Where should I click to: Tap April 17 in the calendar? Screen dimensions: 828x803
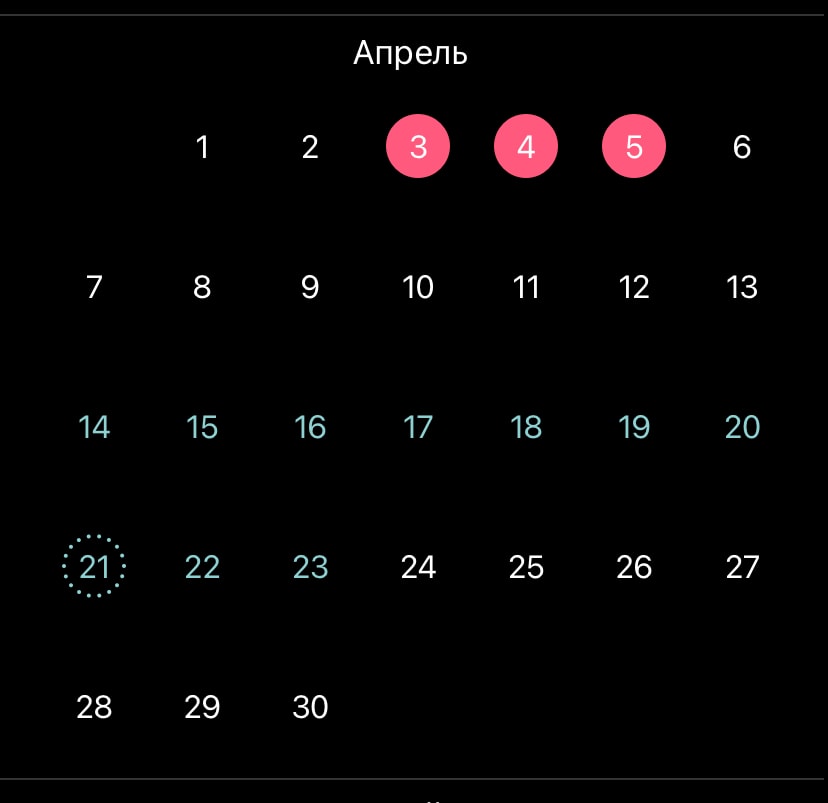[x=418, y=427]
